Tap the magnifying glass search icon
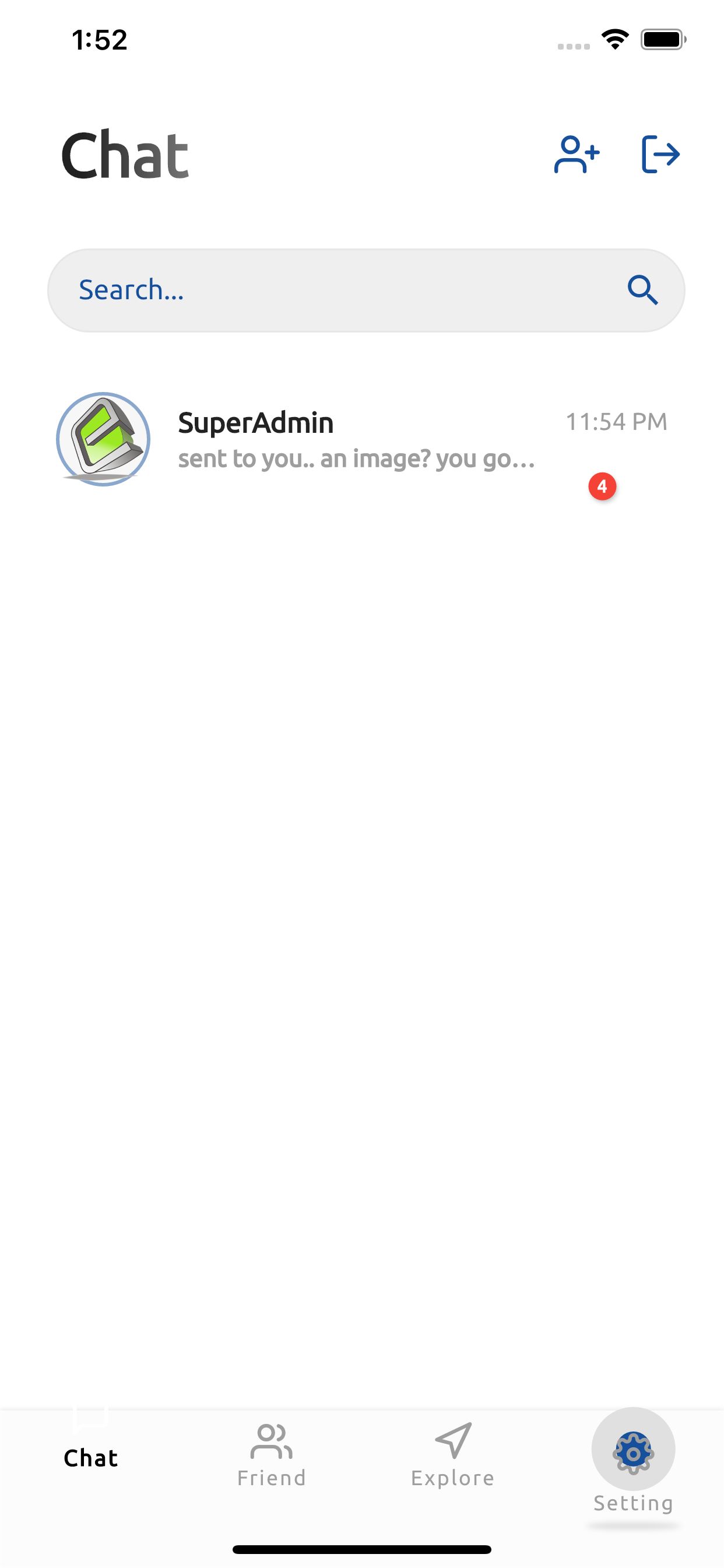The height and width of the screenshot is (1568, 724). click(x=642, y=290)
